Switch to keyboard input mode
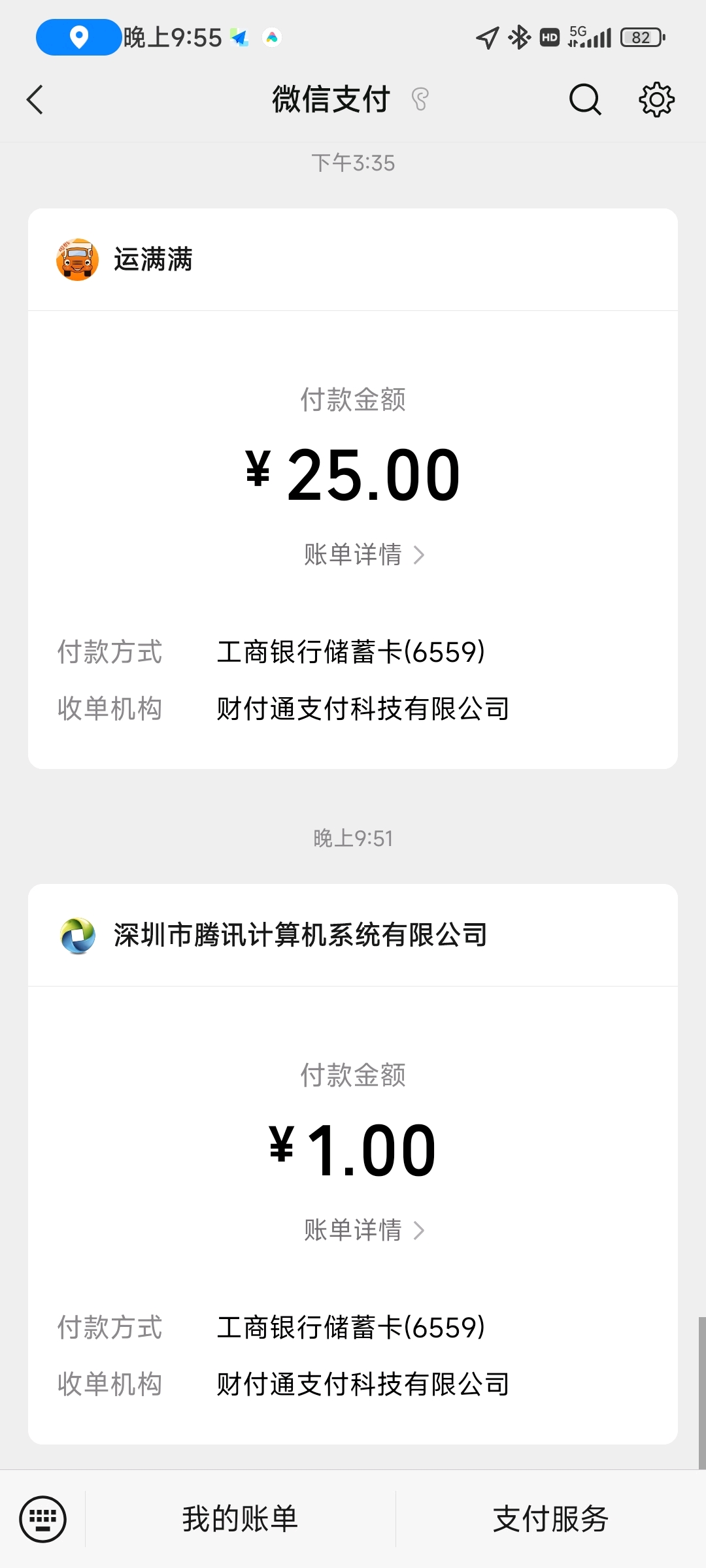The height and width of the screenshot is (1568, 706). pyautogui.click(x=43, y=1519)
